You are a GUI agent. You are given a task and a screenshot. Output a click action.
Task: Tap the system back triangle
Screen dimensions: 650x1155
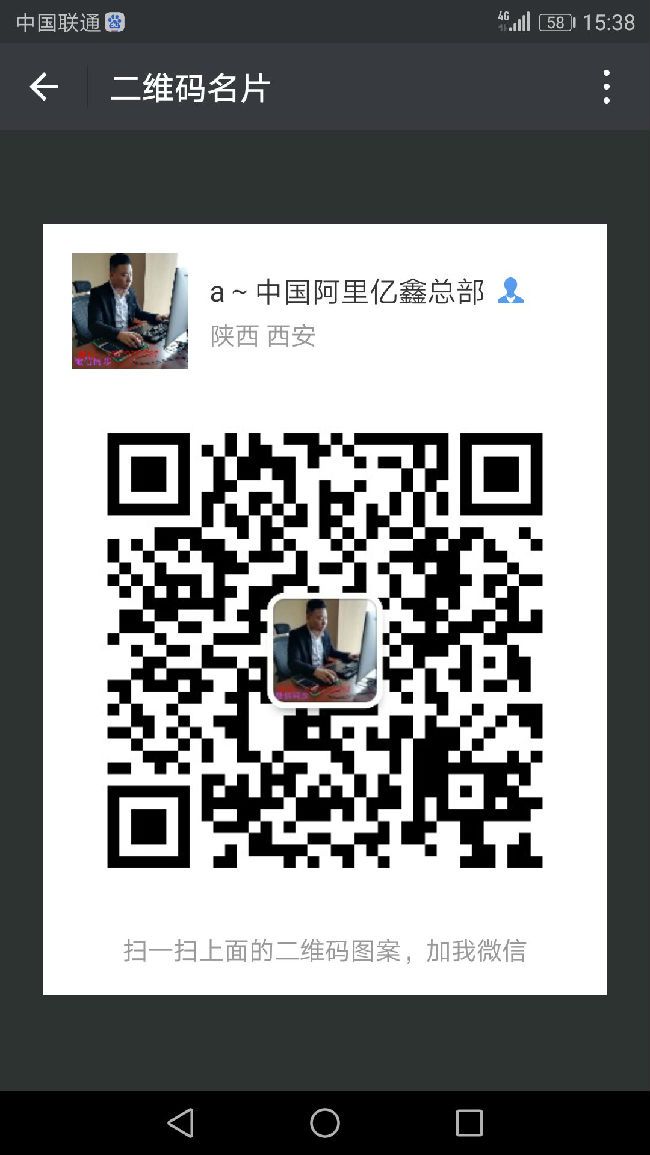coord(181,1123)
